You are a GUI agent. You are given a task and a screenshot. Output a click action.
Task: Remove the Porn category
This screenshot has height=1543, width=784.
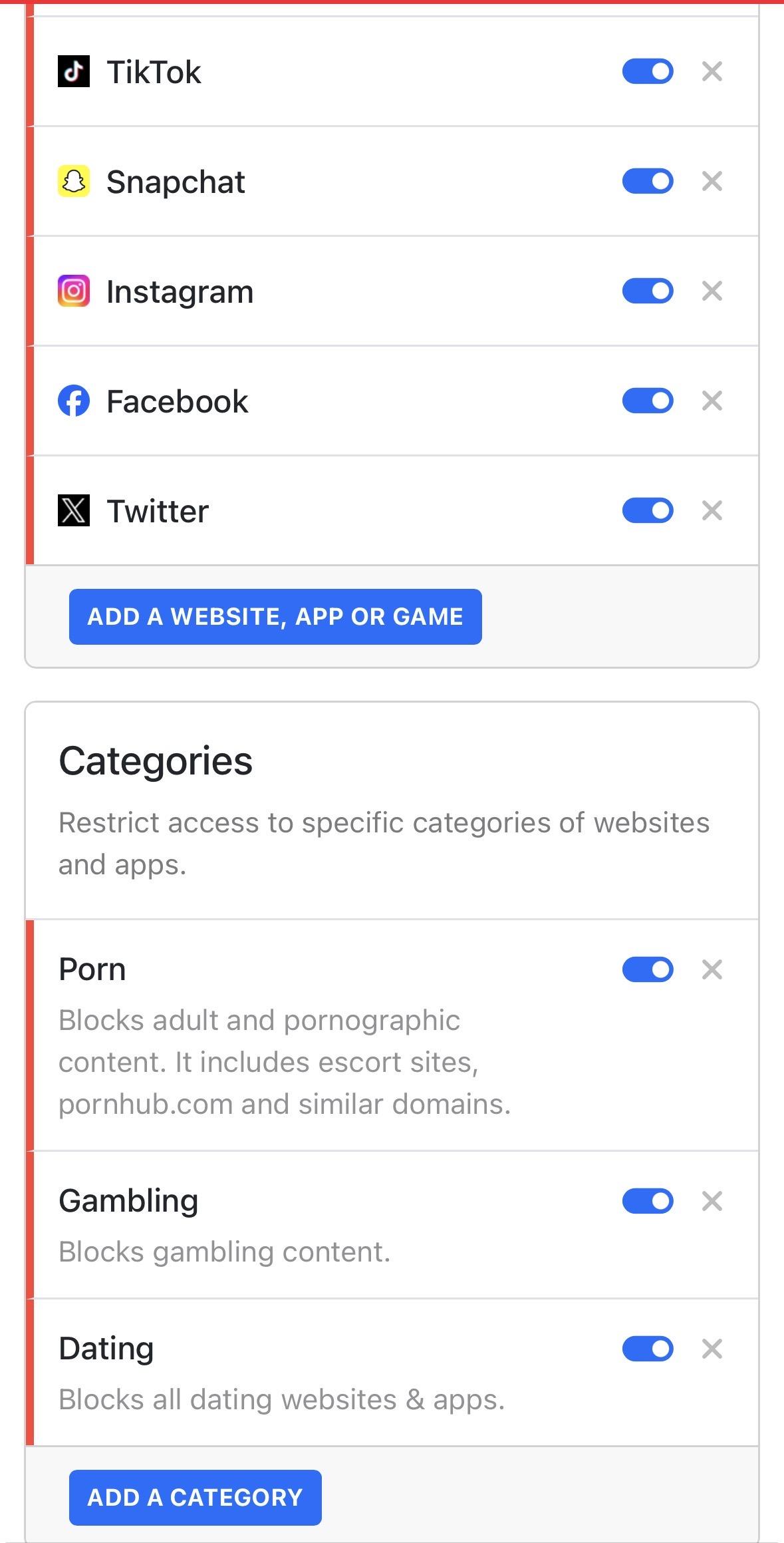(x=712, y=969)
